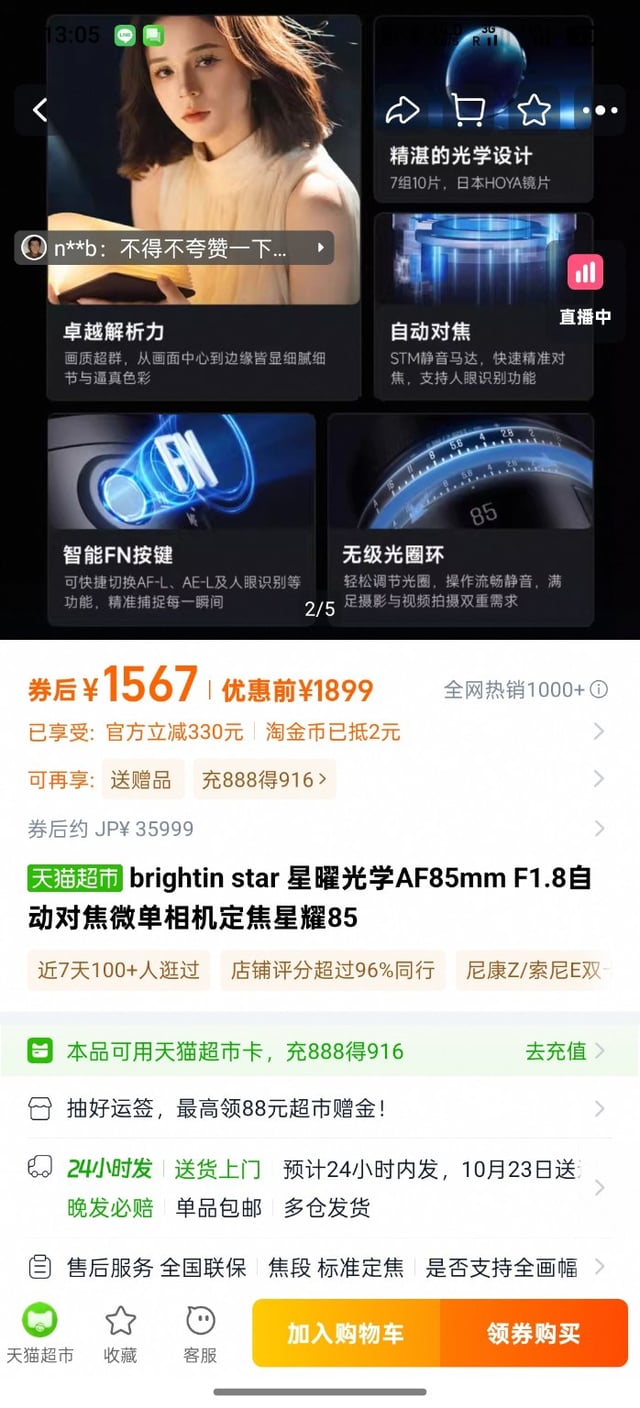This screenshot has height=1408, width=640.
Task: Tap the 送赠品 gift chip
Action: (141, 780)
